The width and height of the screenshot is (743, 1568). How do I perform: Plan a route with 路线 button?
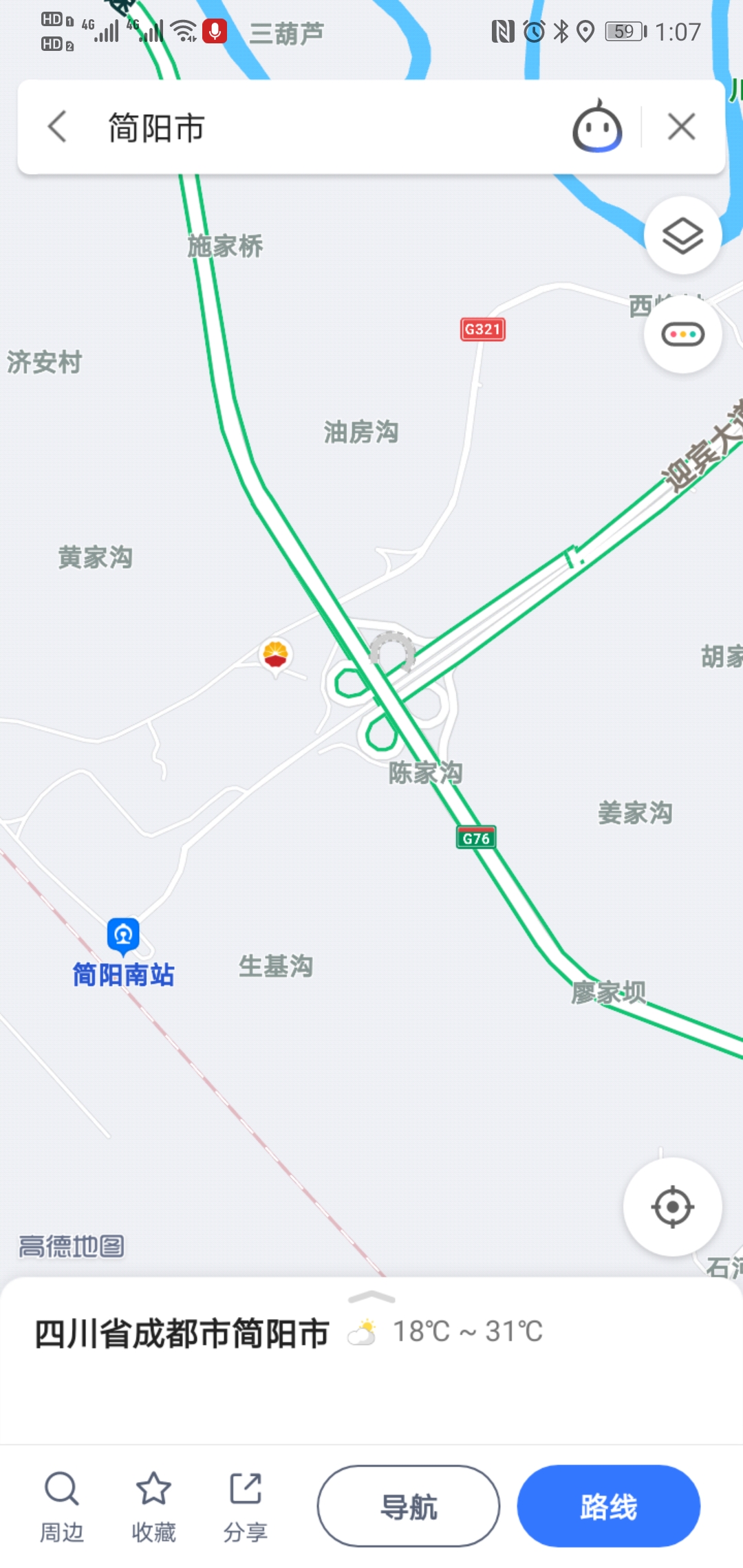[x=609, y=1506]
